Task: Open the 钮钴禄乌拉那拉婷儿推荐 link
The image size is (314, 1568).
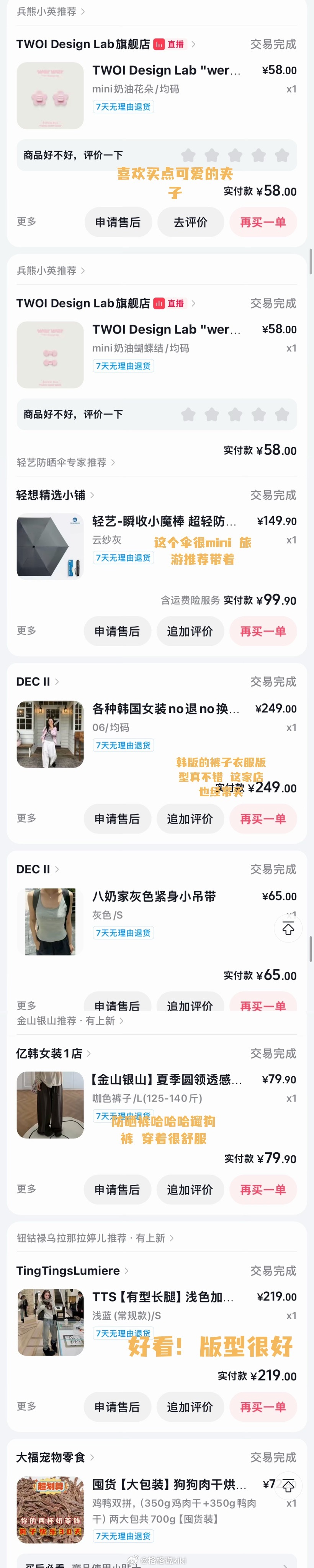Action: pyautogui.click(x=95, y=1238)
